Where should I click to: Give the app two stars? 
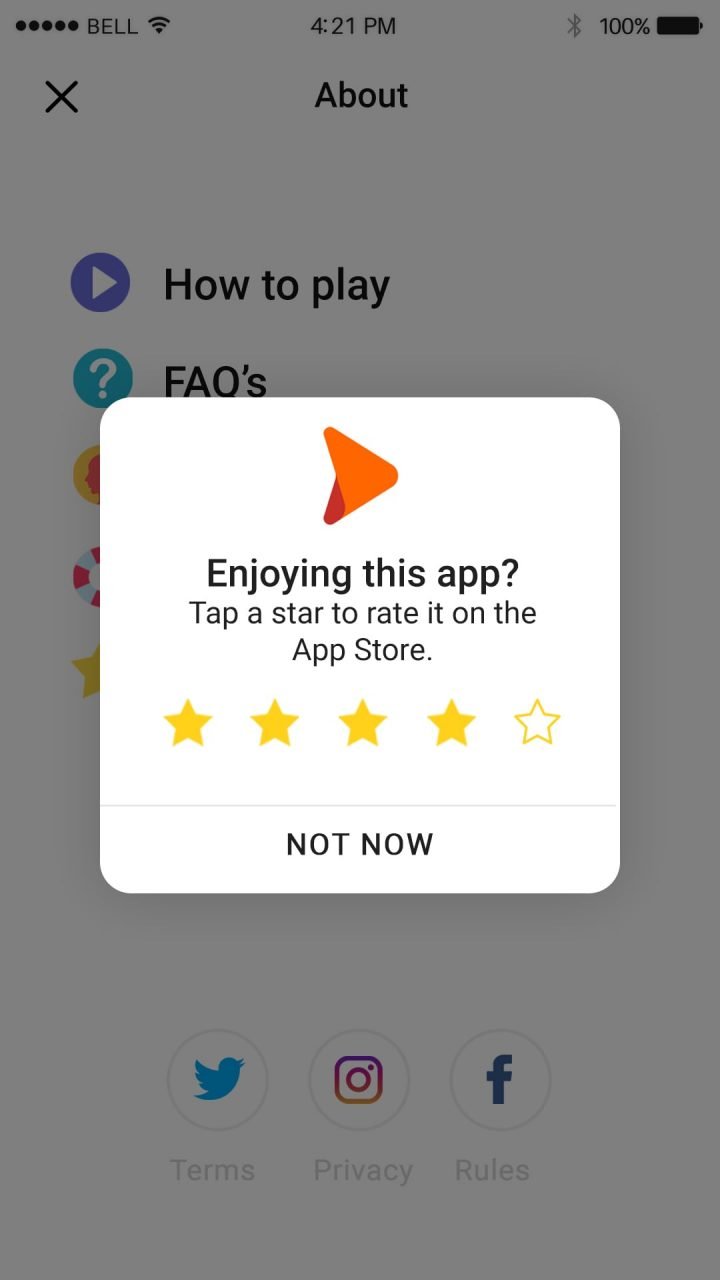pos(275,723)
